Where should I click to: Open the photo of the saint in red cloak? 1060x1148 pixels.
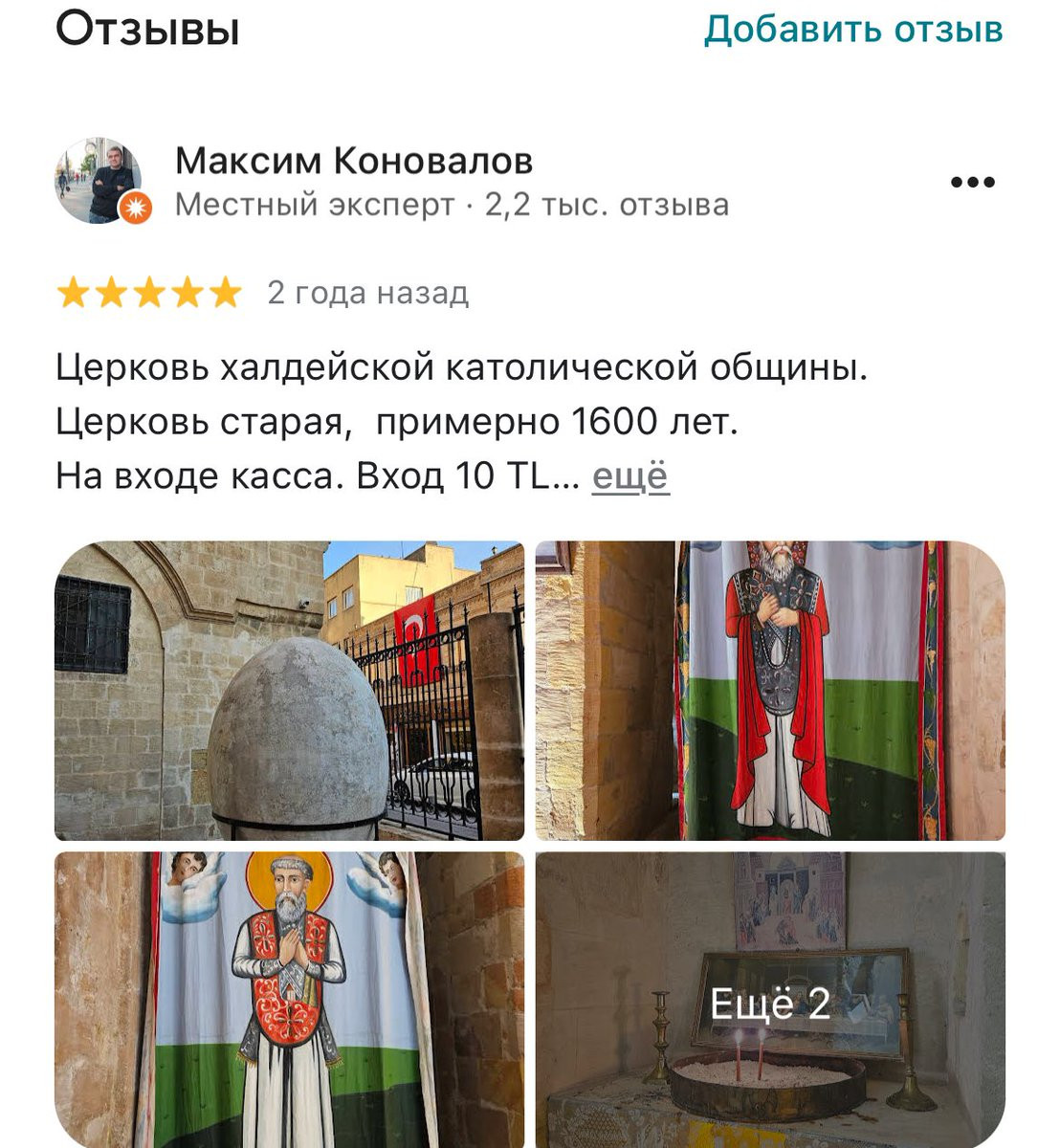770,691
